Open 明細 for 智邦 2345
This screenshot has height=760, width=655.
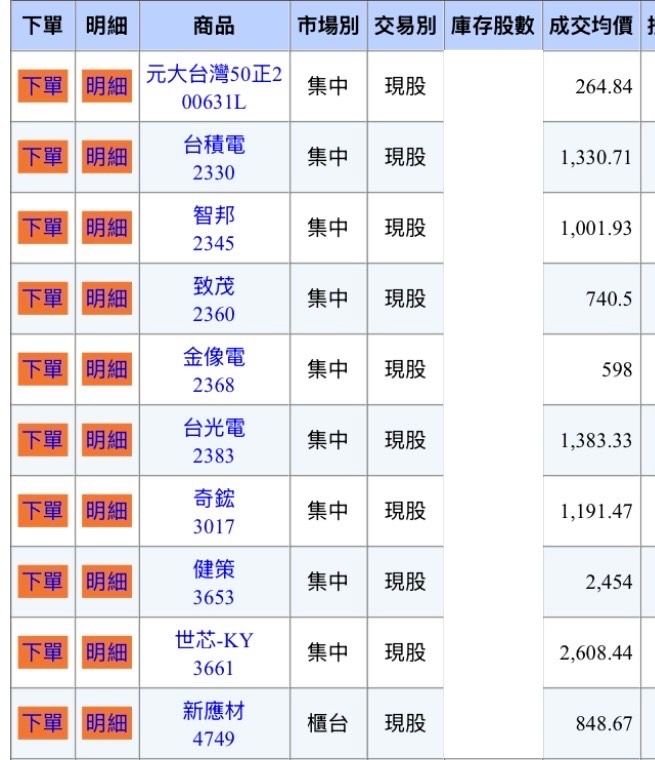[x=106, y=229]
